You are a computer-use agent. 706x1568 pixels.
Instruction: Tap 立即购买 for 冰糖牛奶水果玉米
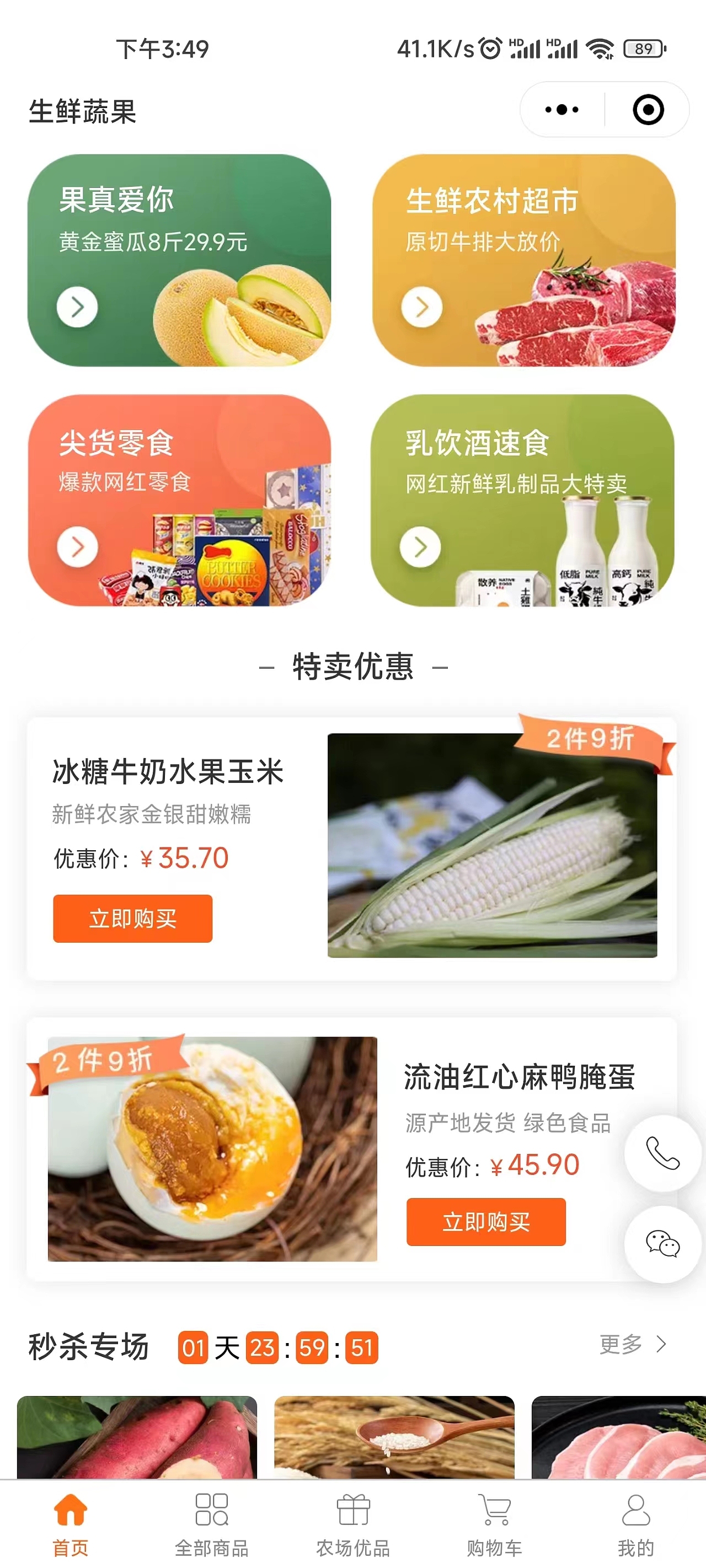(x=133, y=918)
